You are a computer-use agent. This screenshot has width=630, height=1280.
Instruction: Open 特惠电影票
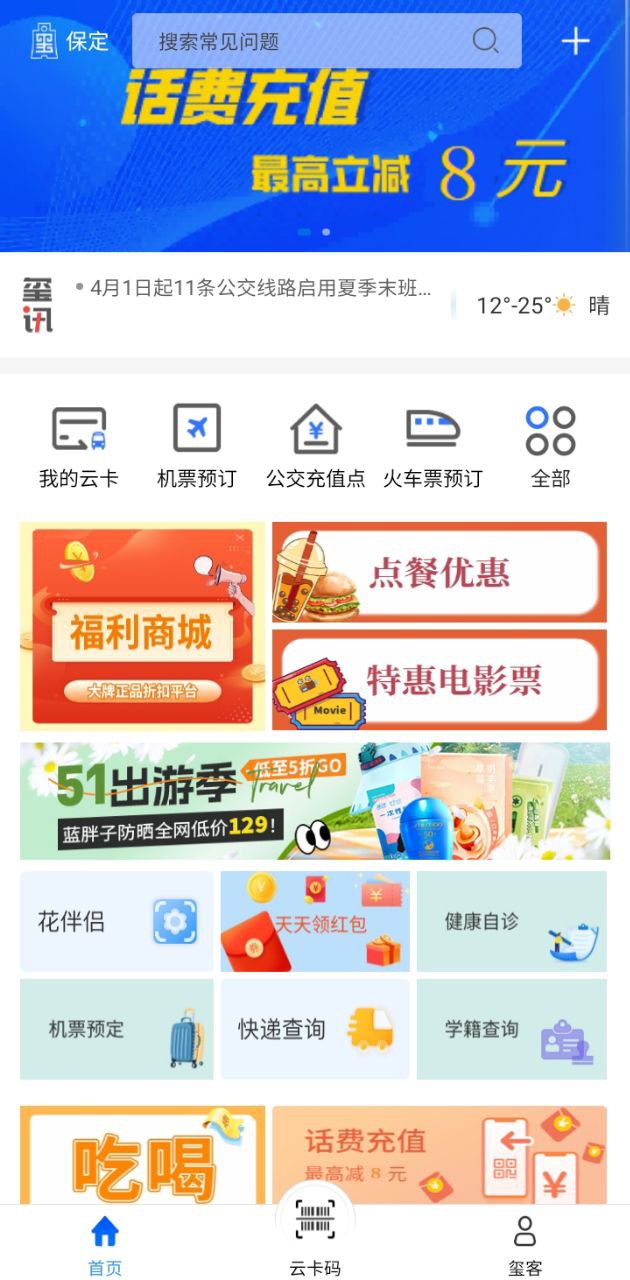[440, 680]
